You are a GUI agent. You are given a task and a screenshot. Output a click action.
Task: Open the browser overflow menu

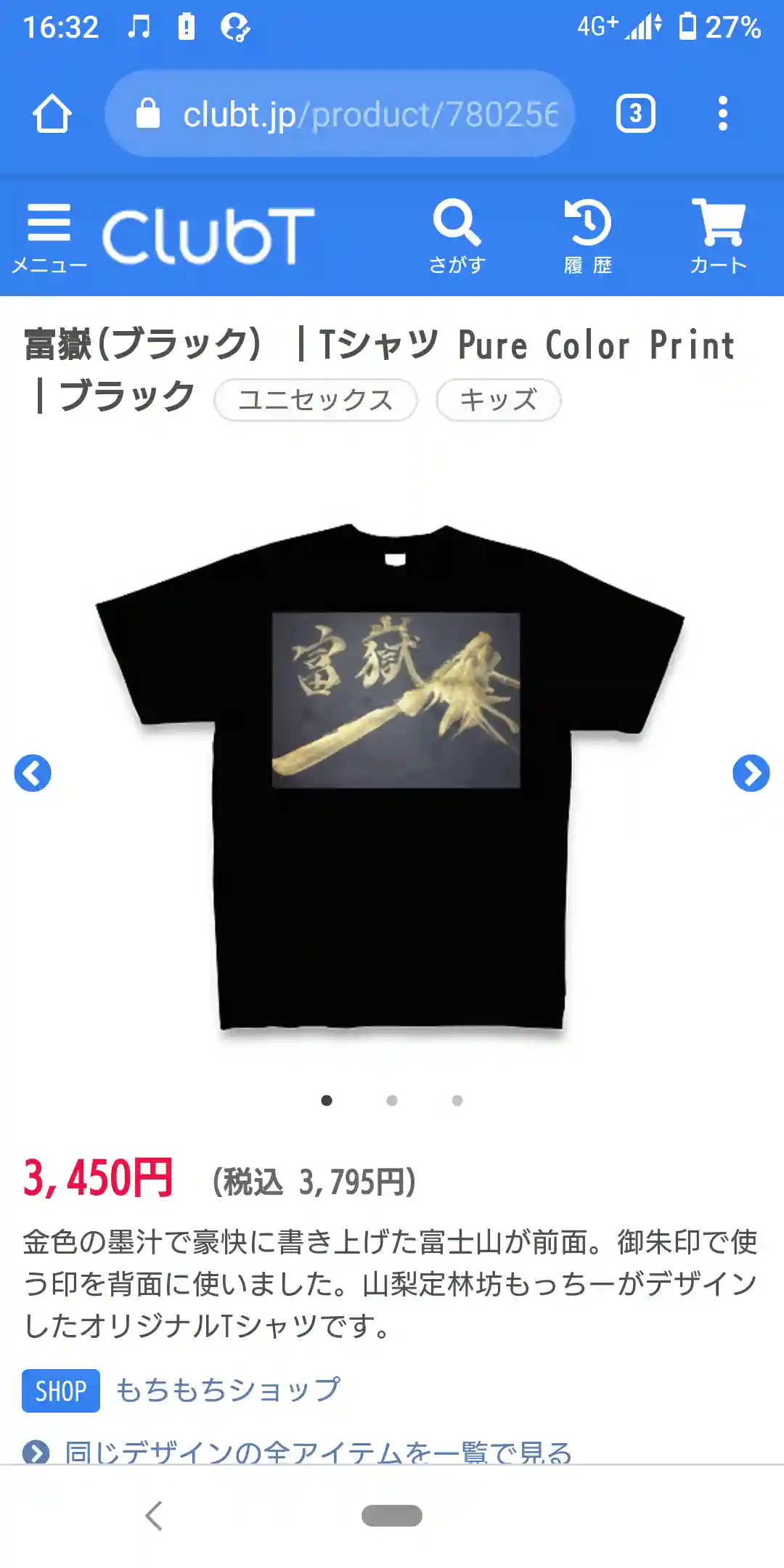pyautogui.click(x=722, y=114)
